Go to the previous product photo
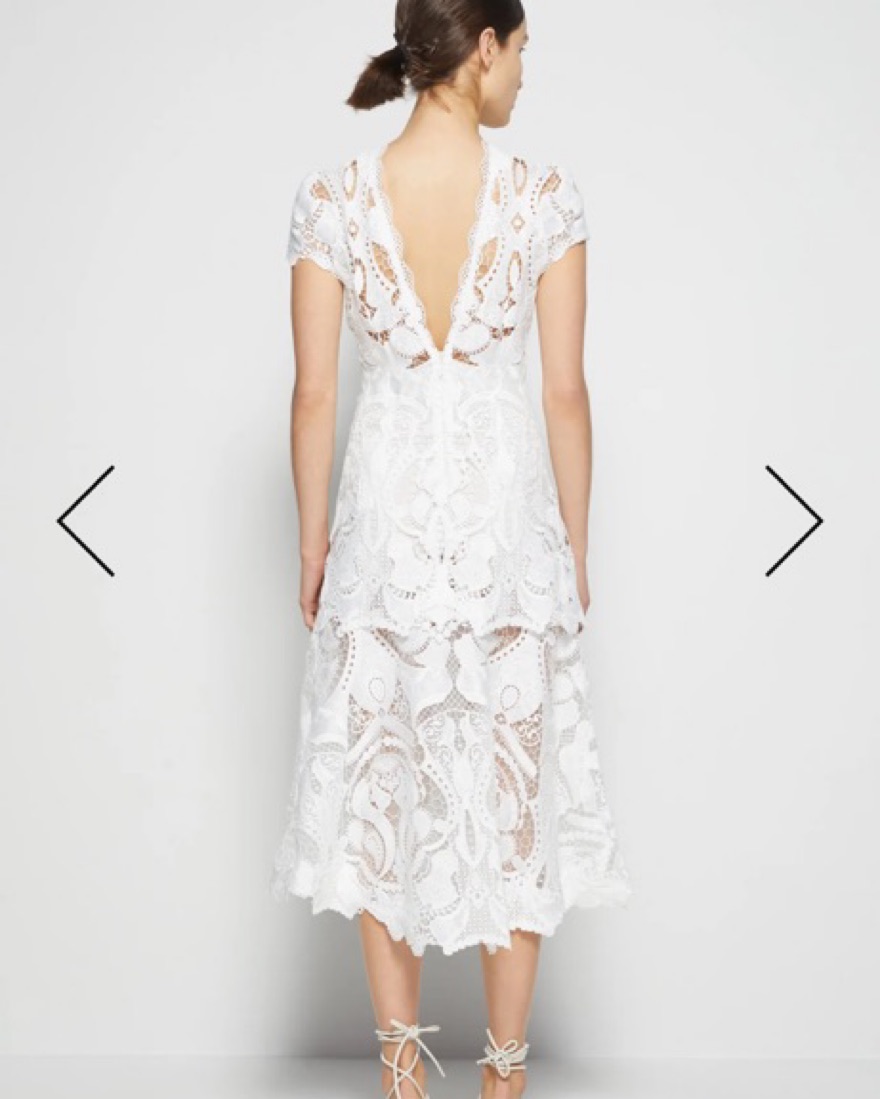 point(86,520)
